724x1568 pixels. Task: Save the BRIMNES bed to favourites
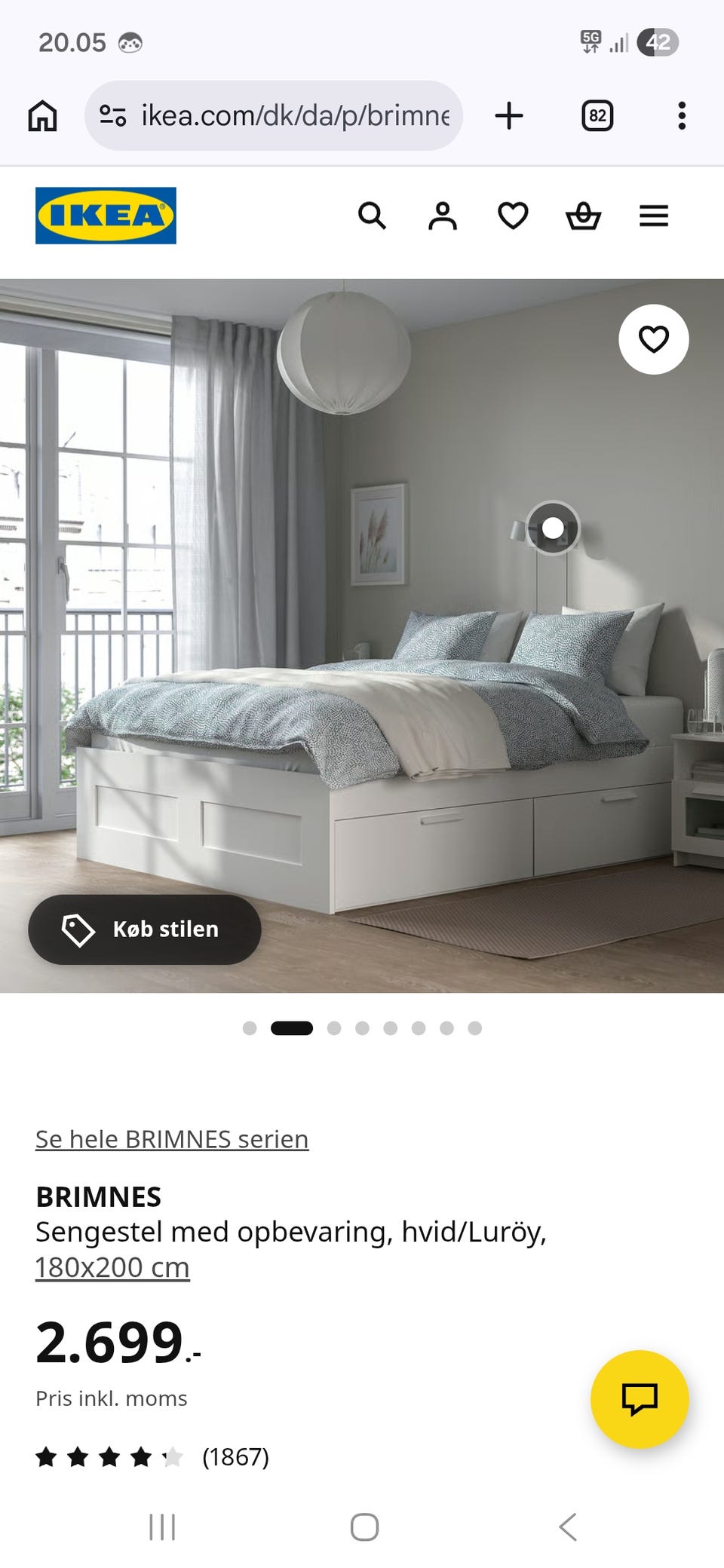(x=654, y=339)
